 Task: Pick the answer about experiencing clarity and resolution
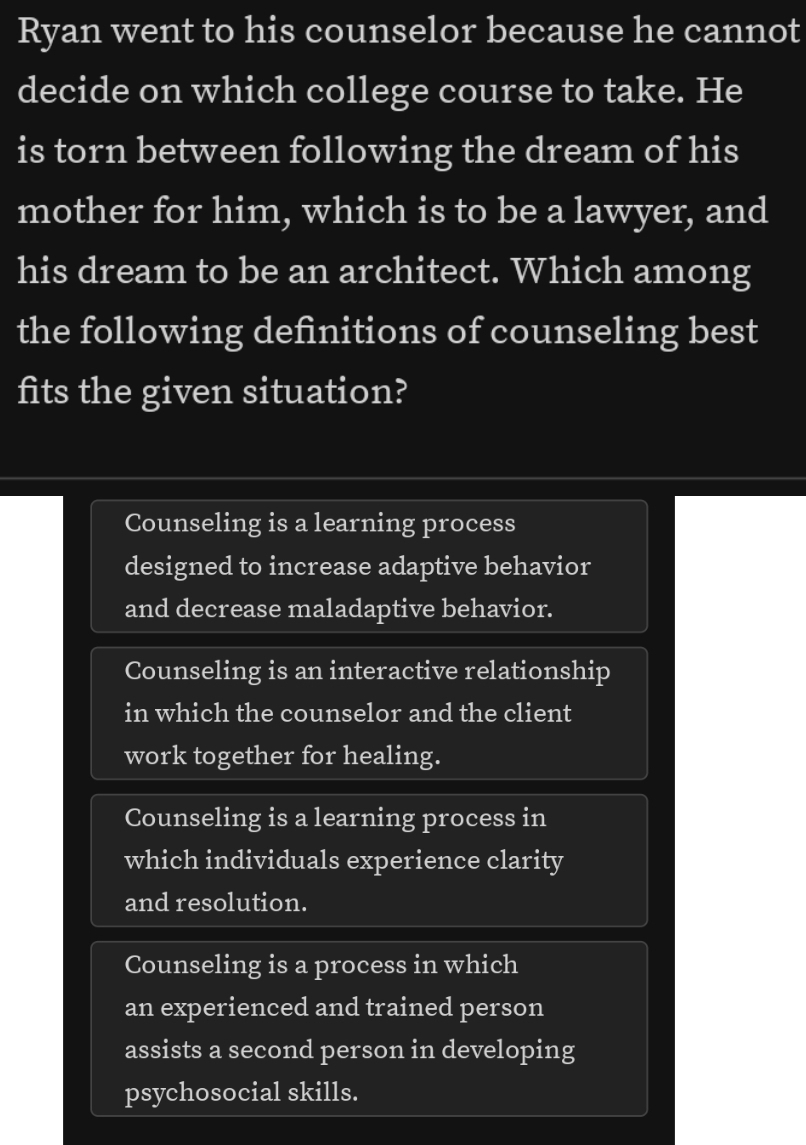point(368,860)
